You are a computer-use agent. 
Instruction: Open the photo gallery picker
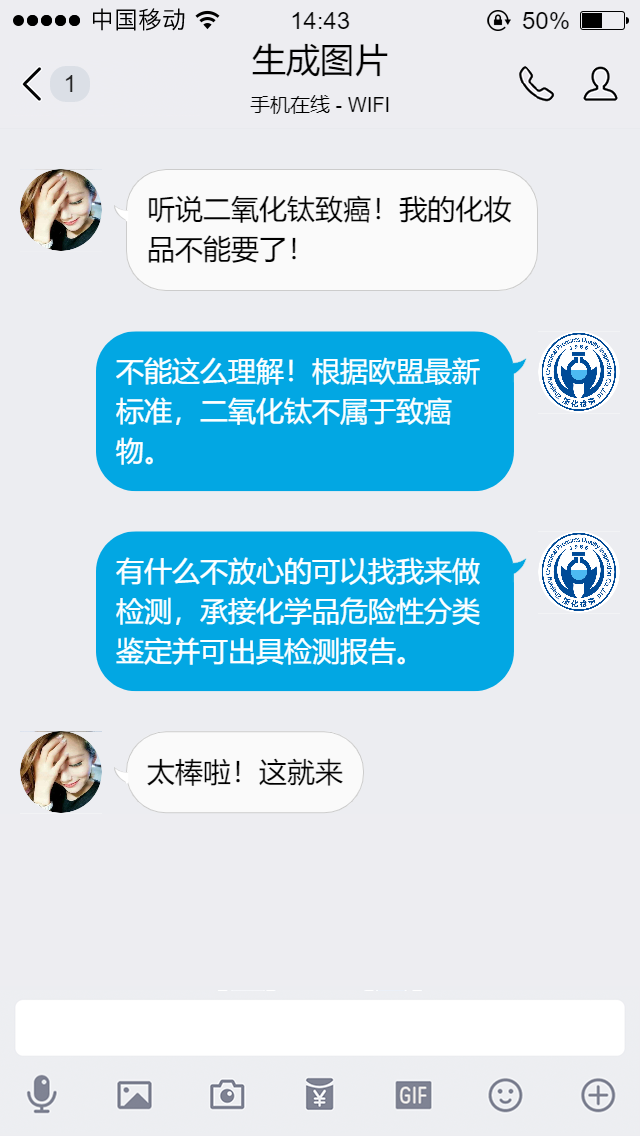tap(134, 1095)
